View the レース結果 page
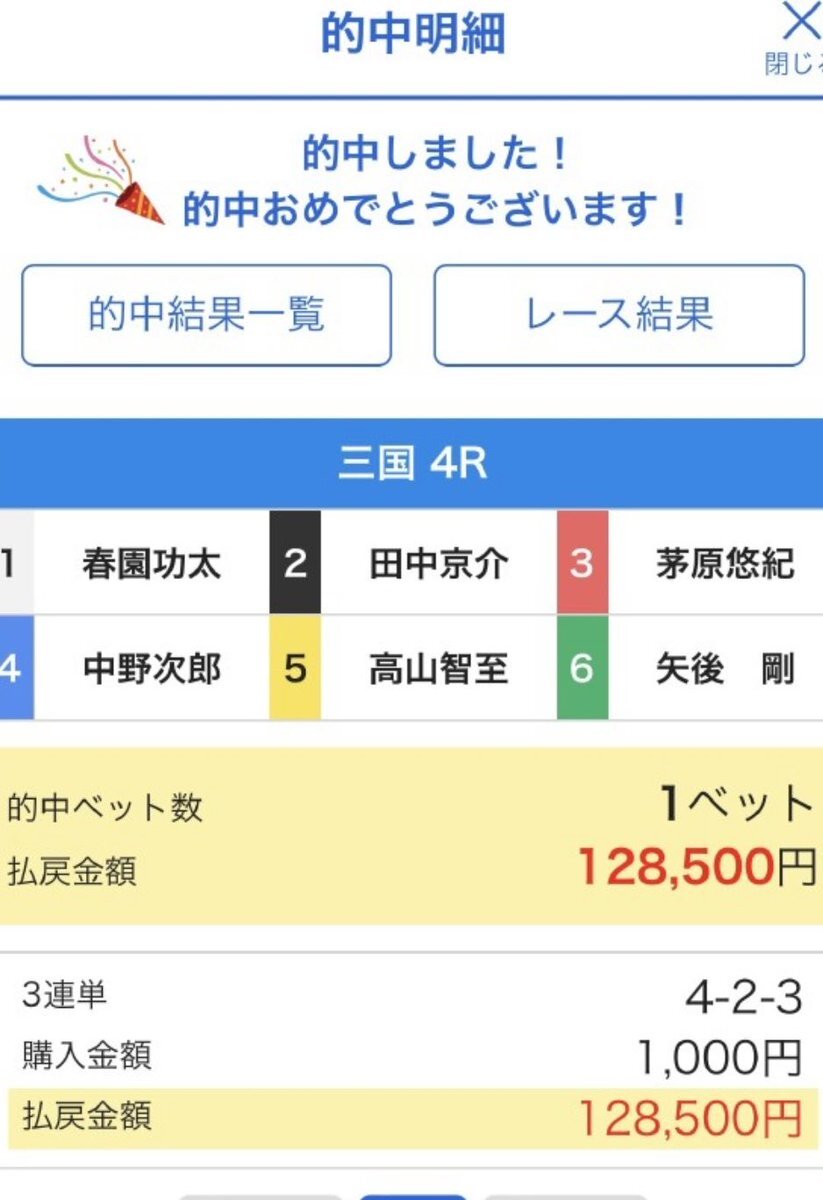Viewport: 823px width, 1200px height. pos(618,315)
